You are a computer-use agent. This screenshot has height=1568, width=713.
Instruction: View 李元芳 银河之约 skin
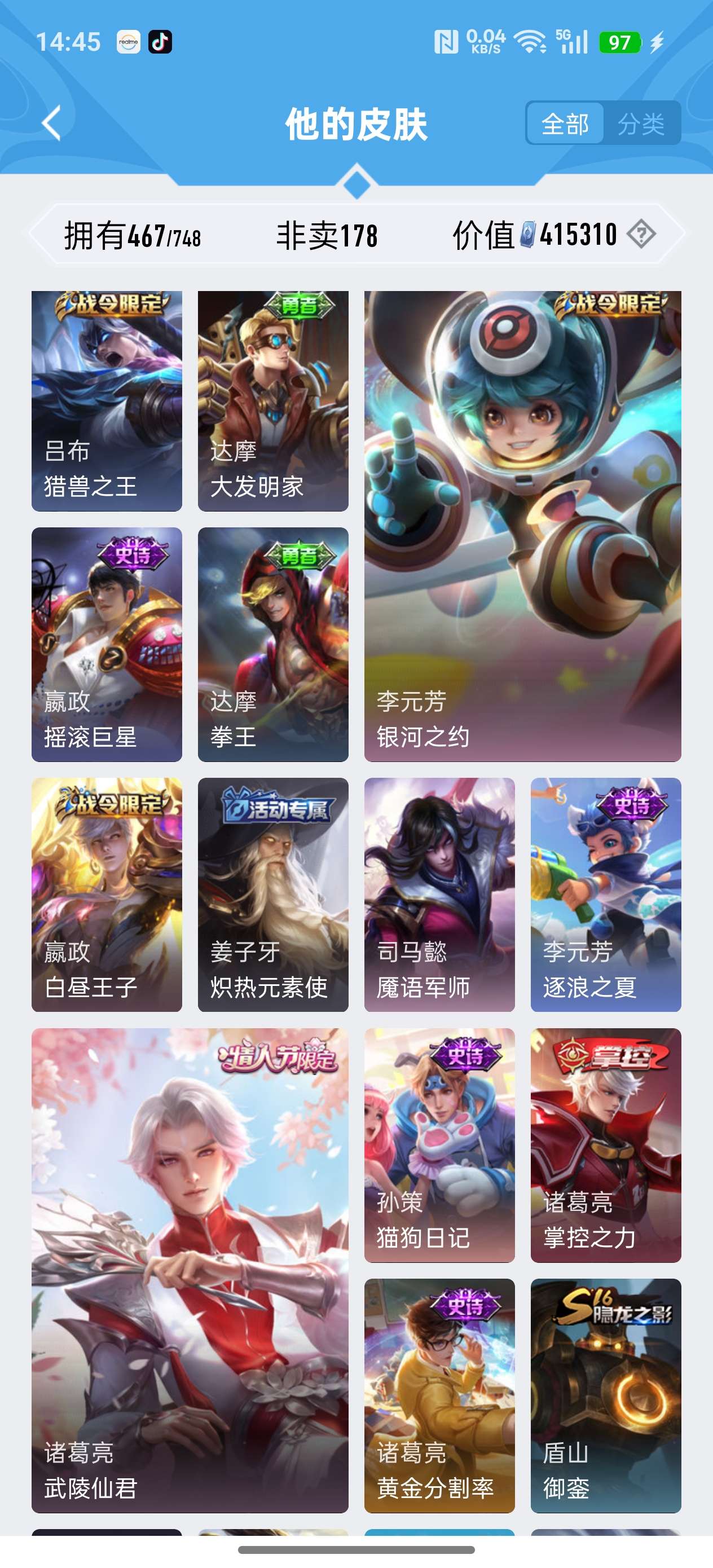(522, 526)
